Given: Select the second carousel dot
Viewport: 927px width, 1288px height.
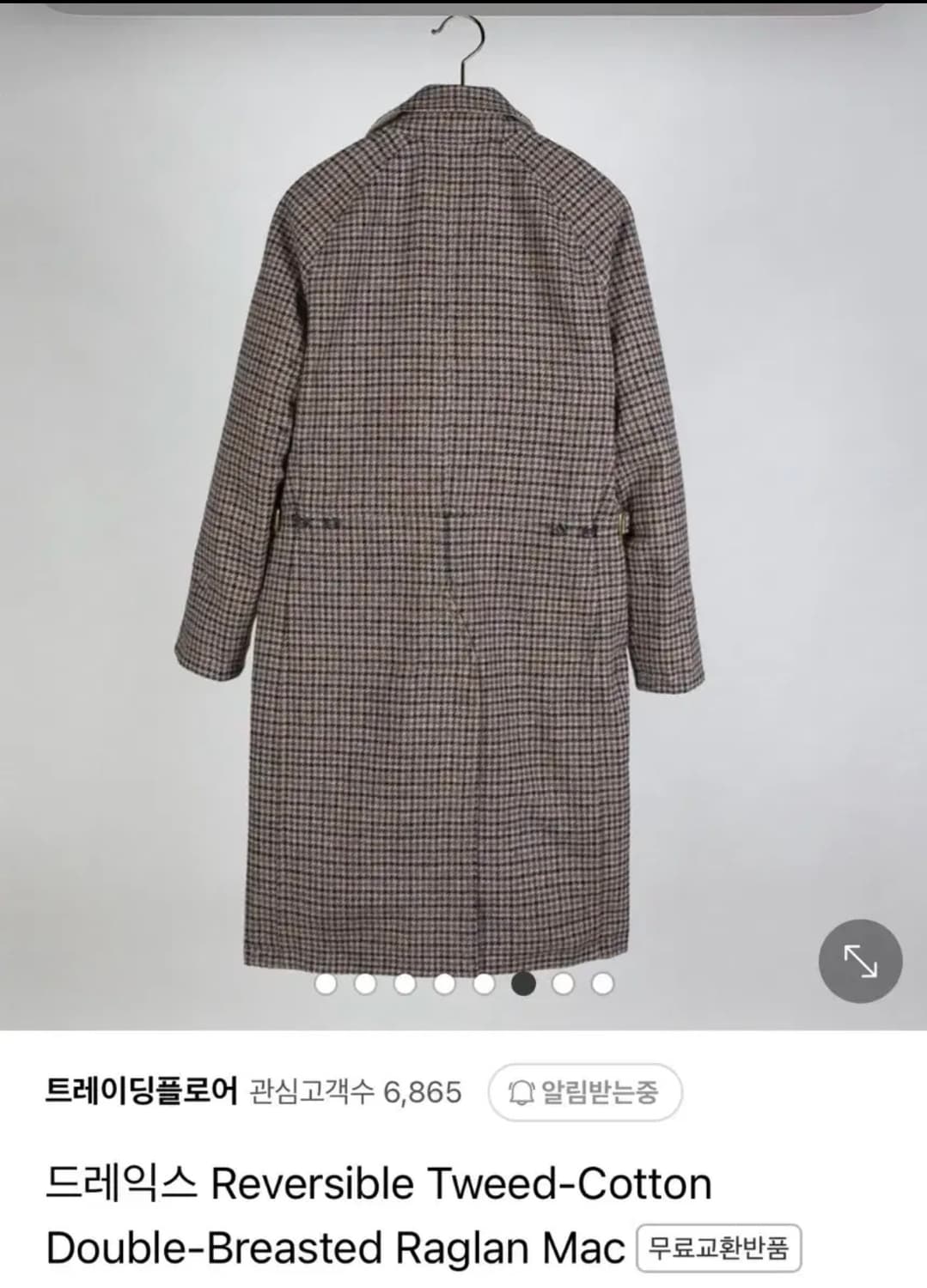Looking at the screenshot, I should pyautogui.click(x=364, y=986).
